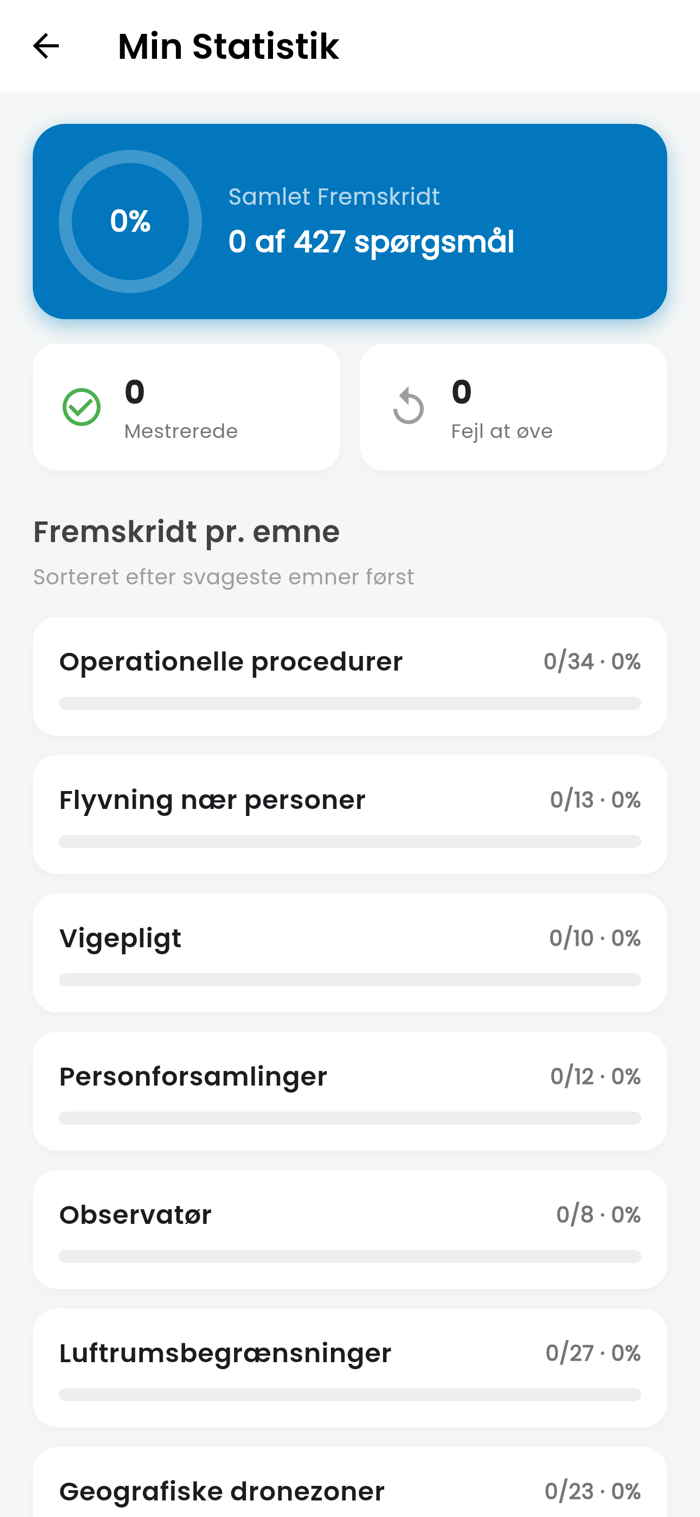Open the Mestrerede card
The image size is (700, 1517).
click(x=186, y=407)
